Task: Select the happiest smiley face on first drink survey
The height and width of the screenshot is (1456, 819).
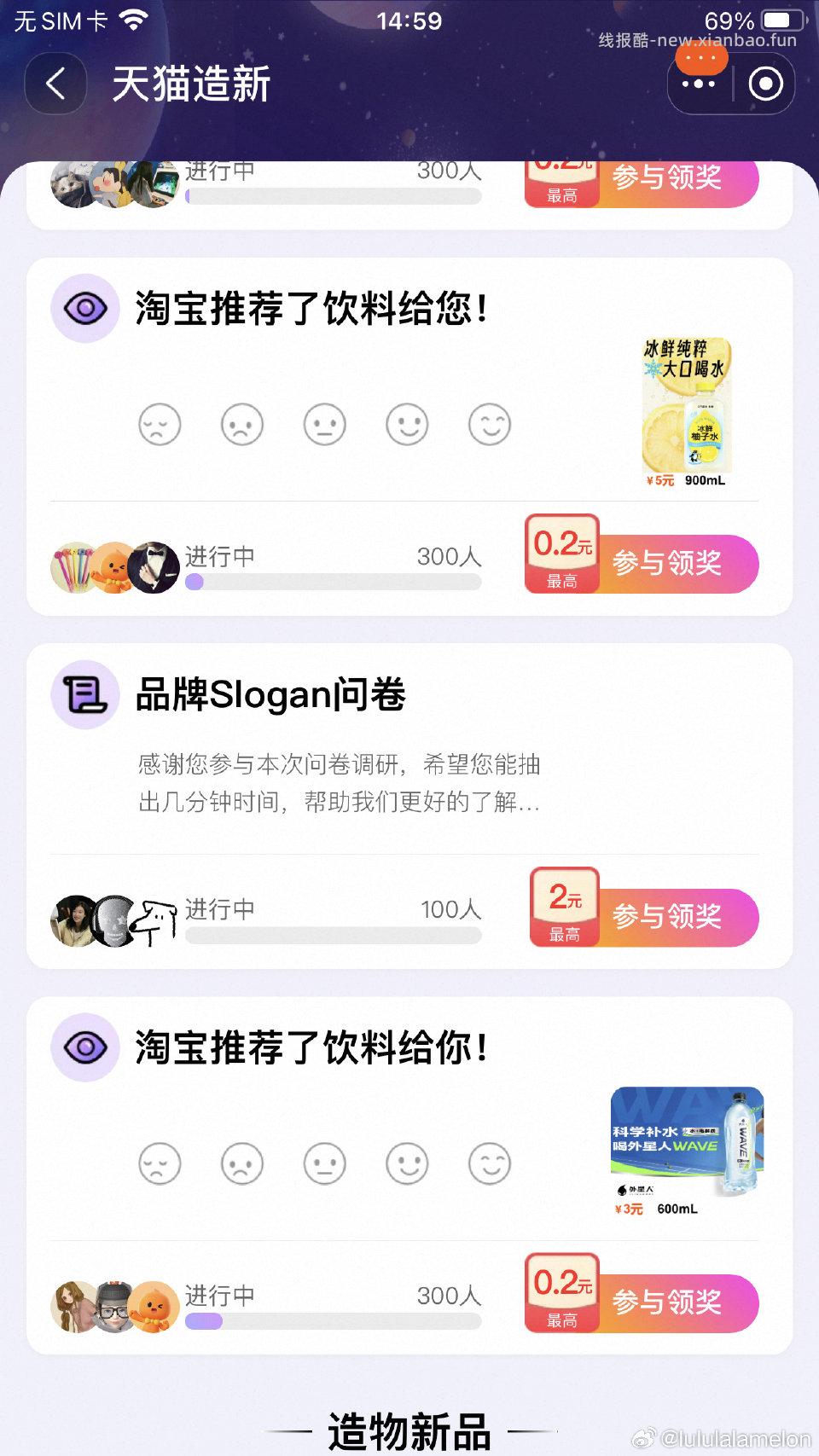Action: click(x=489, y=424)
